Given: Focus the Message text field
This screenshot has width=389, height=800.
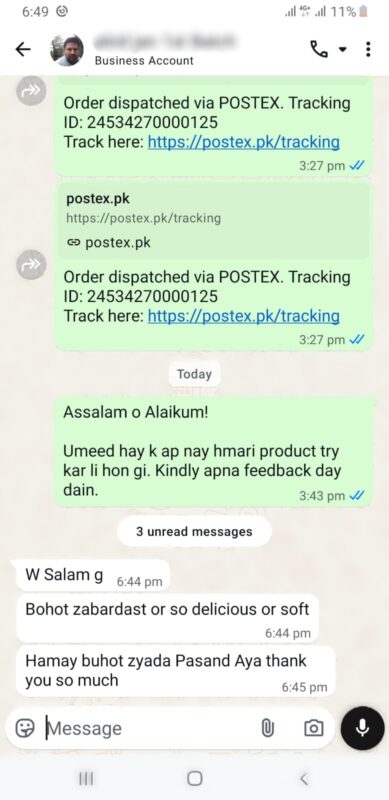Looking at the screenshot, I should pos(148,728).
